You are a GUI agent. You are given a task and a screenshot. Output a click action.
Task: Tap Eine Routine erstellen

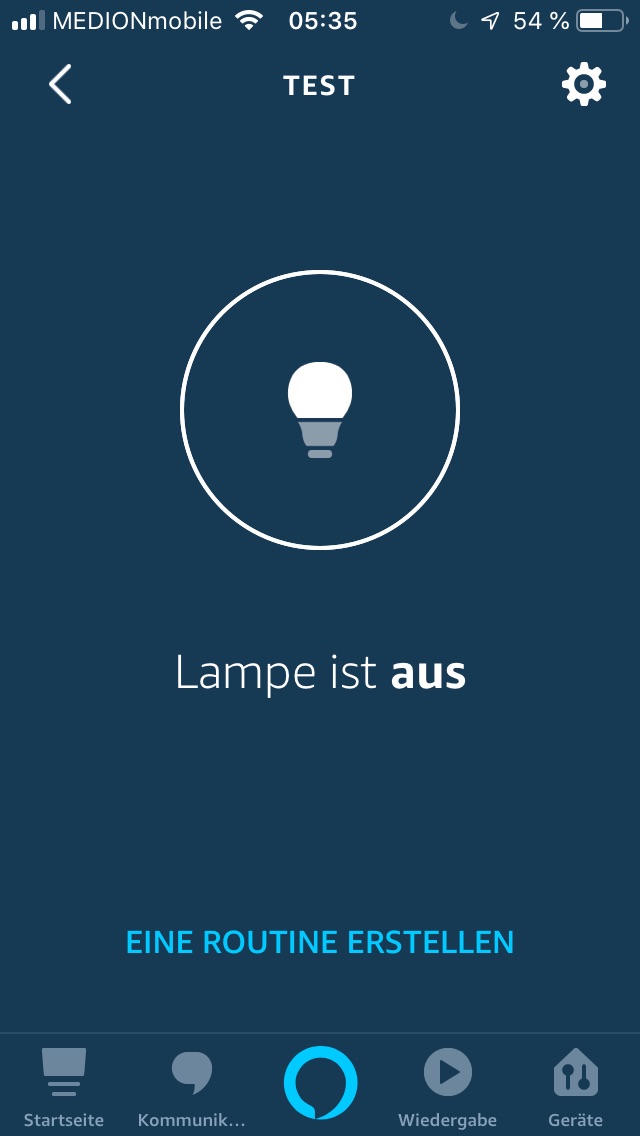(x=320, y=942)
